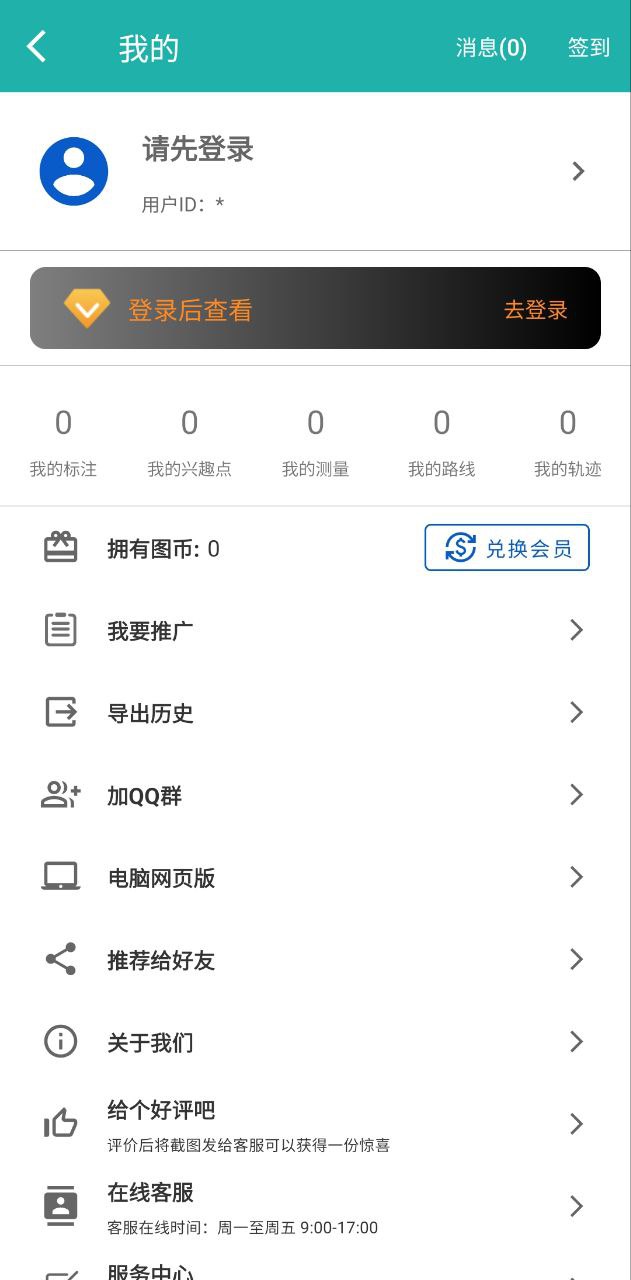Go back using the top-left arrow

(x=37, y=46)
